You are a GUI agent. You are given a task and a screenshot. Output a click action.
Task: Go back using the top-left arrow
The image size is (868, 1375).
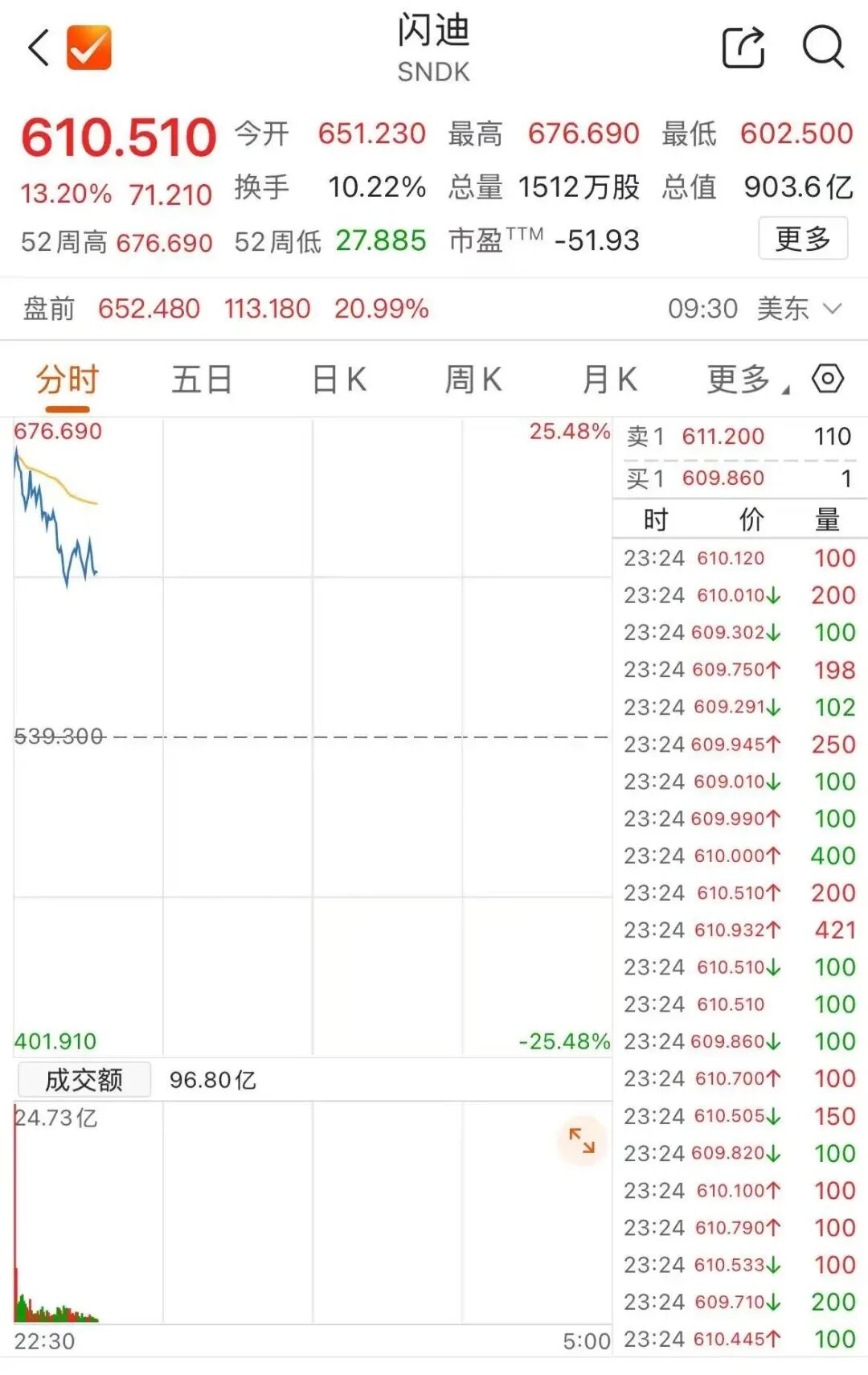tap(39, 47)
